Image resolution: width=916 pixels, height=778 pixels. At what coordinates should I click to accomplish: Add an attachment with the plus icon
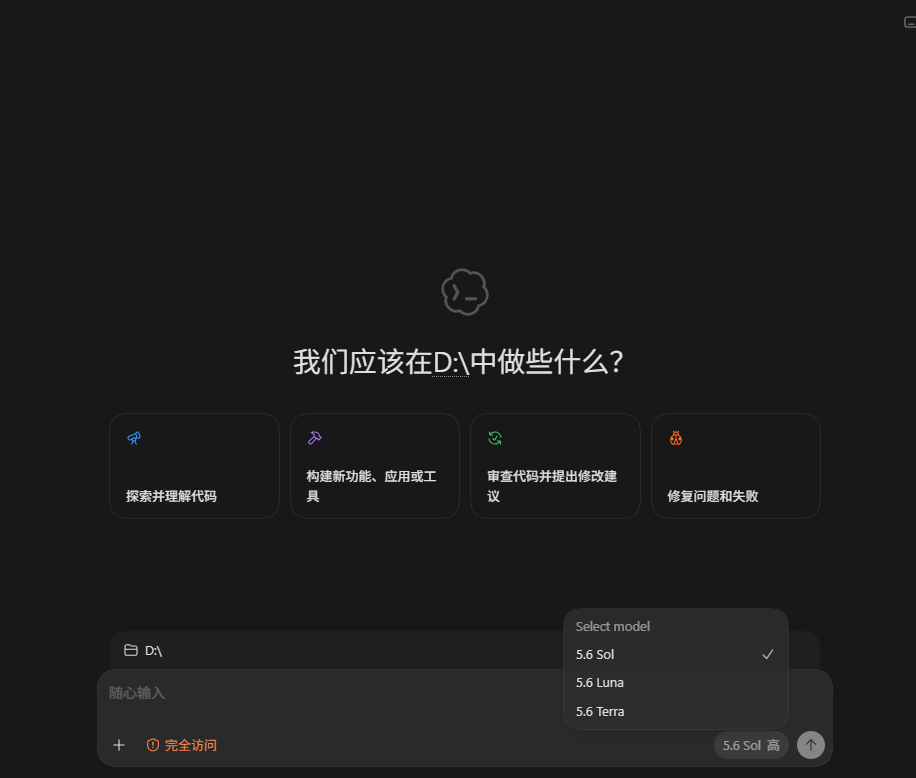pos(119,745)
